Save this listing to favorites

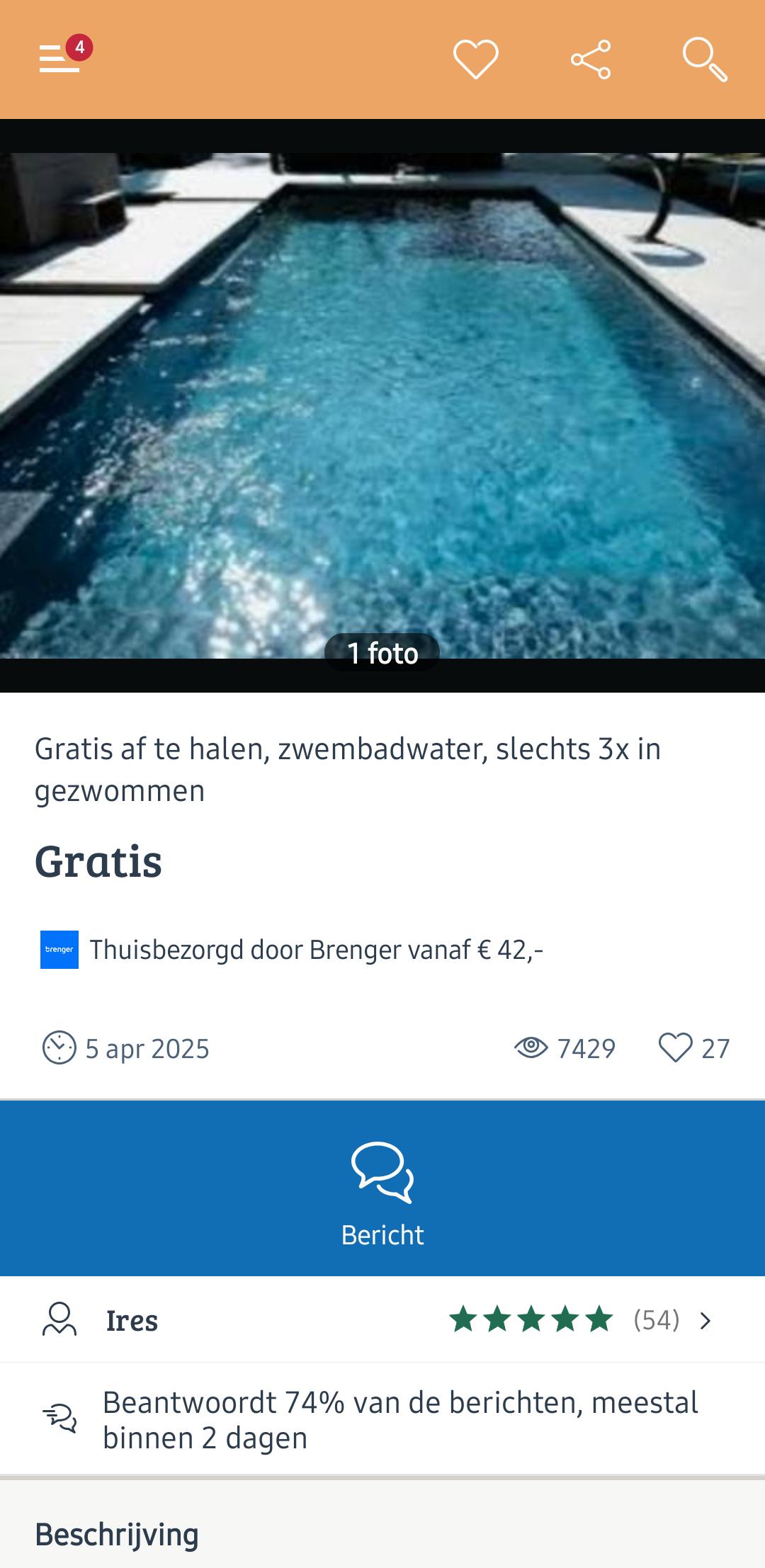click(x=475, y=59)
